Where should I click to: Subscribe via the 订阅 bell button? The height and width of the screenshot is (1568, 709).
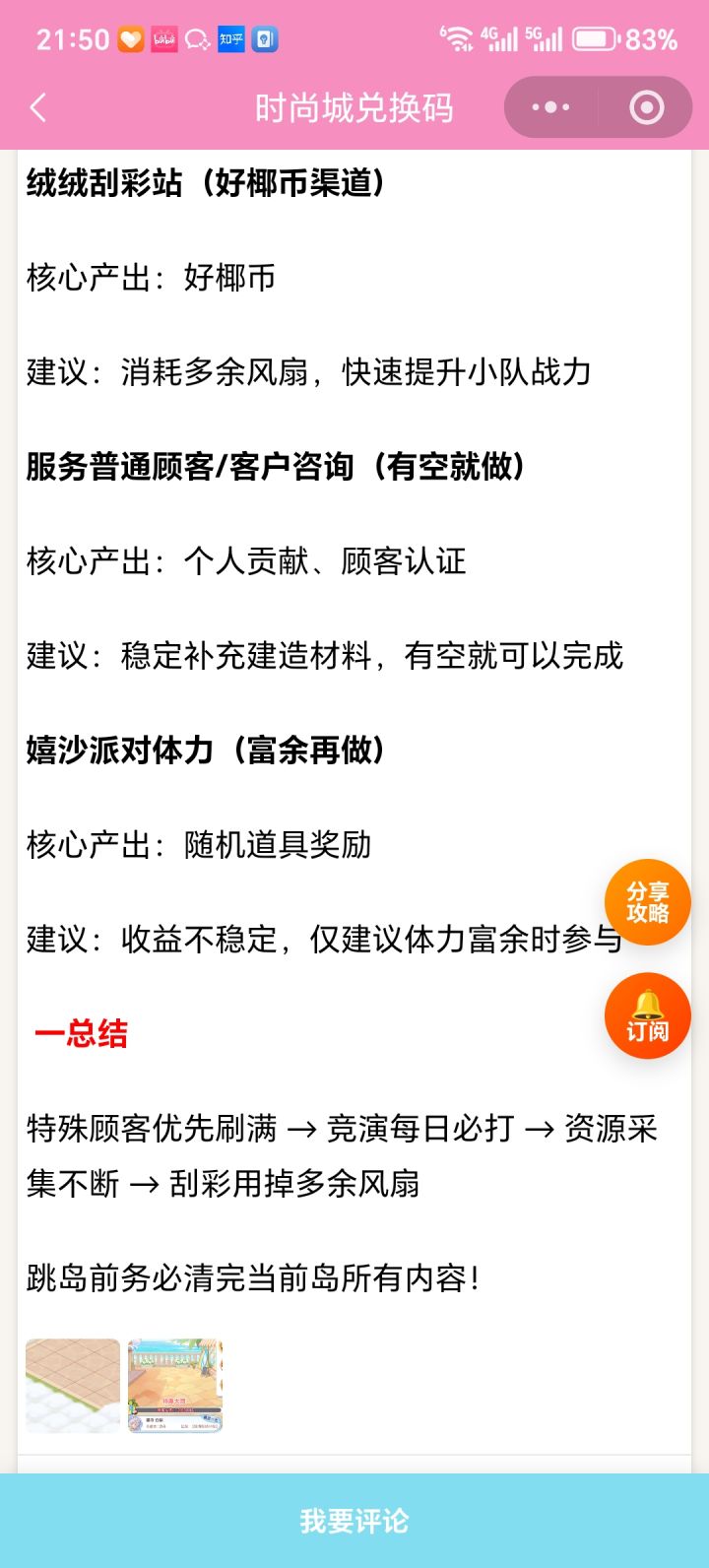[x=647, y=1015]
